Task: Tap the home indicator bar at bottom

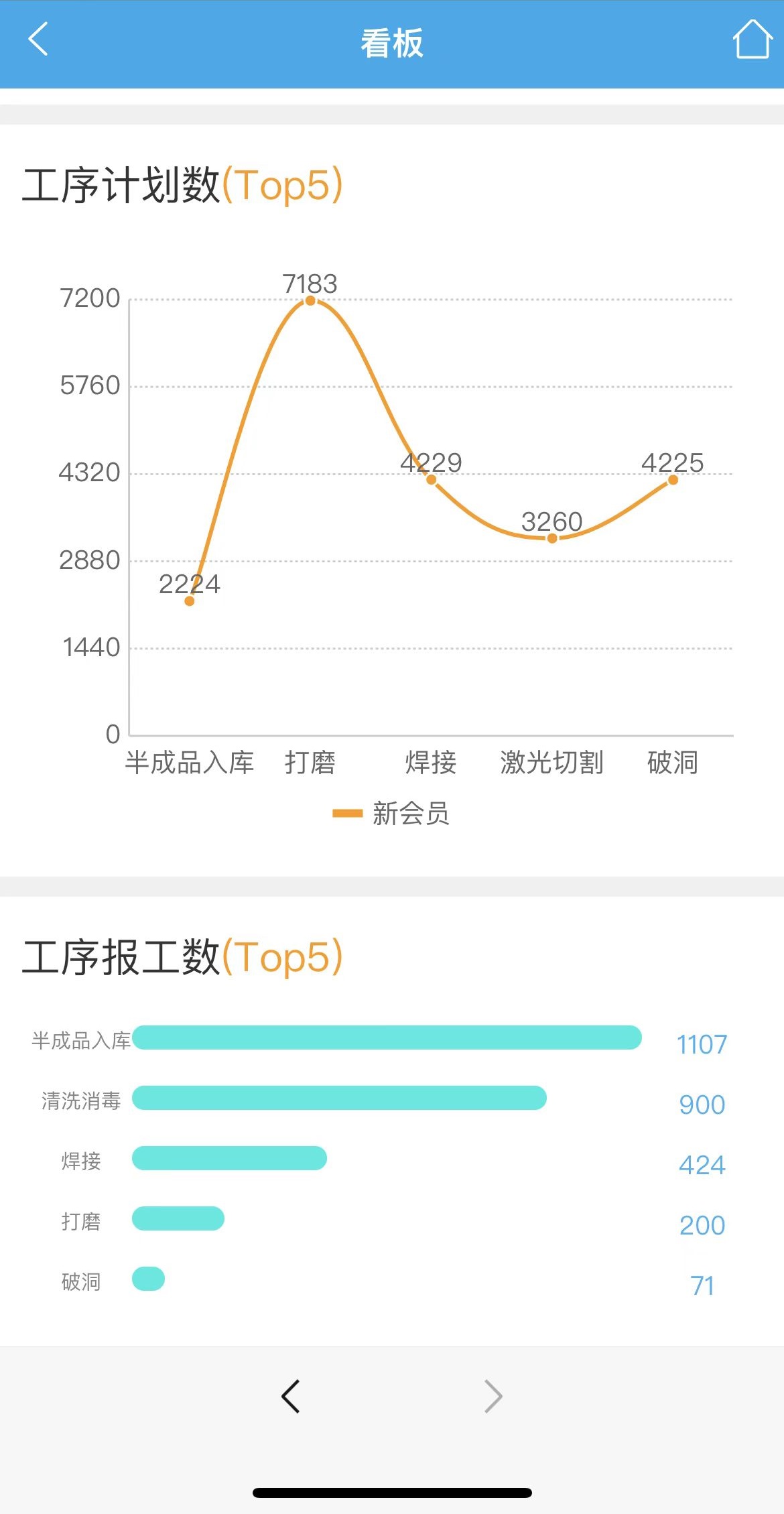Action: pos(392,1493)
